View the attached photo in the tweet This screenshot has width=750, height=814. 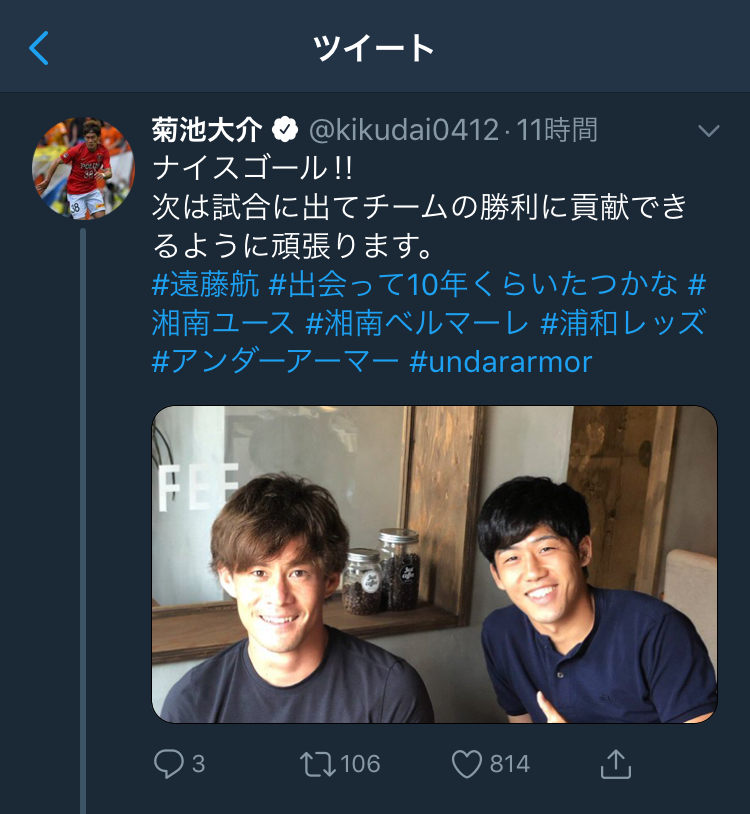coord(434,564)
